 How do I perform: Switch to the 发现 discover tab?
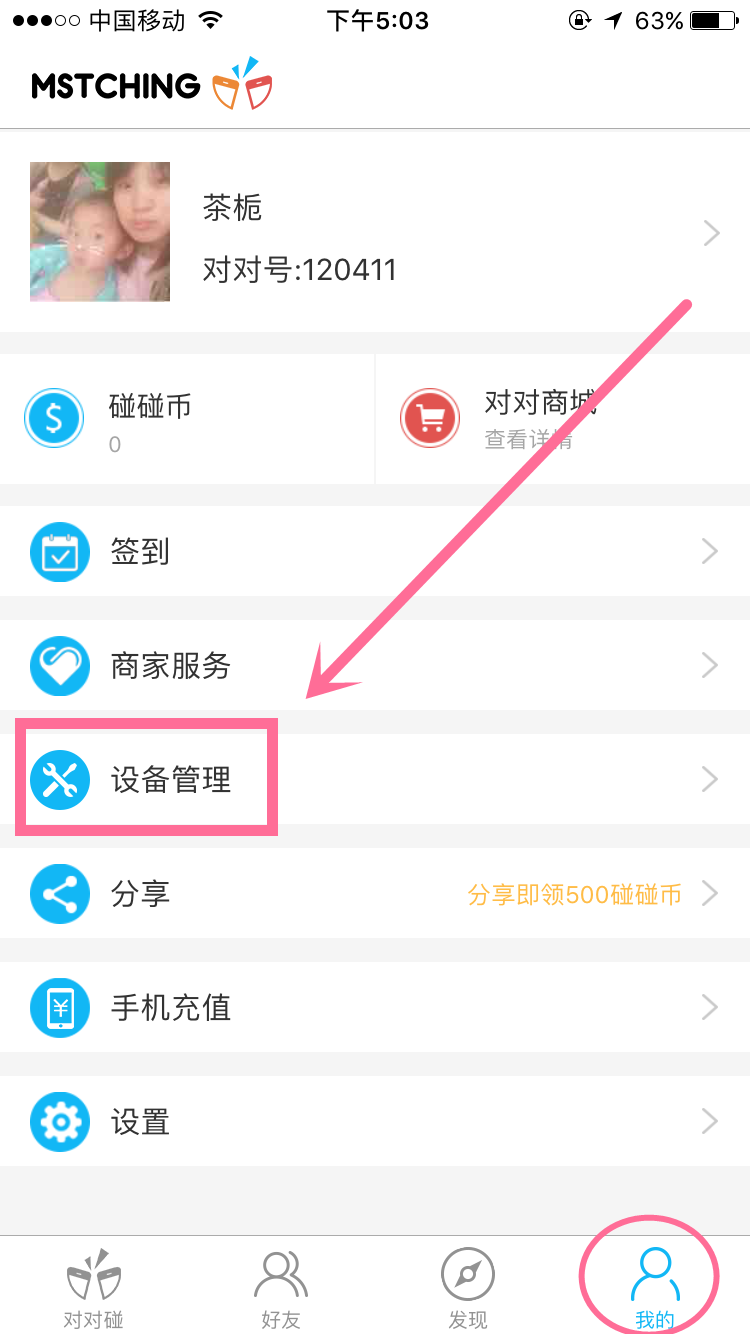click(x=468, y=1288)
